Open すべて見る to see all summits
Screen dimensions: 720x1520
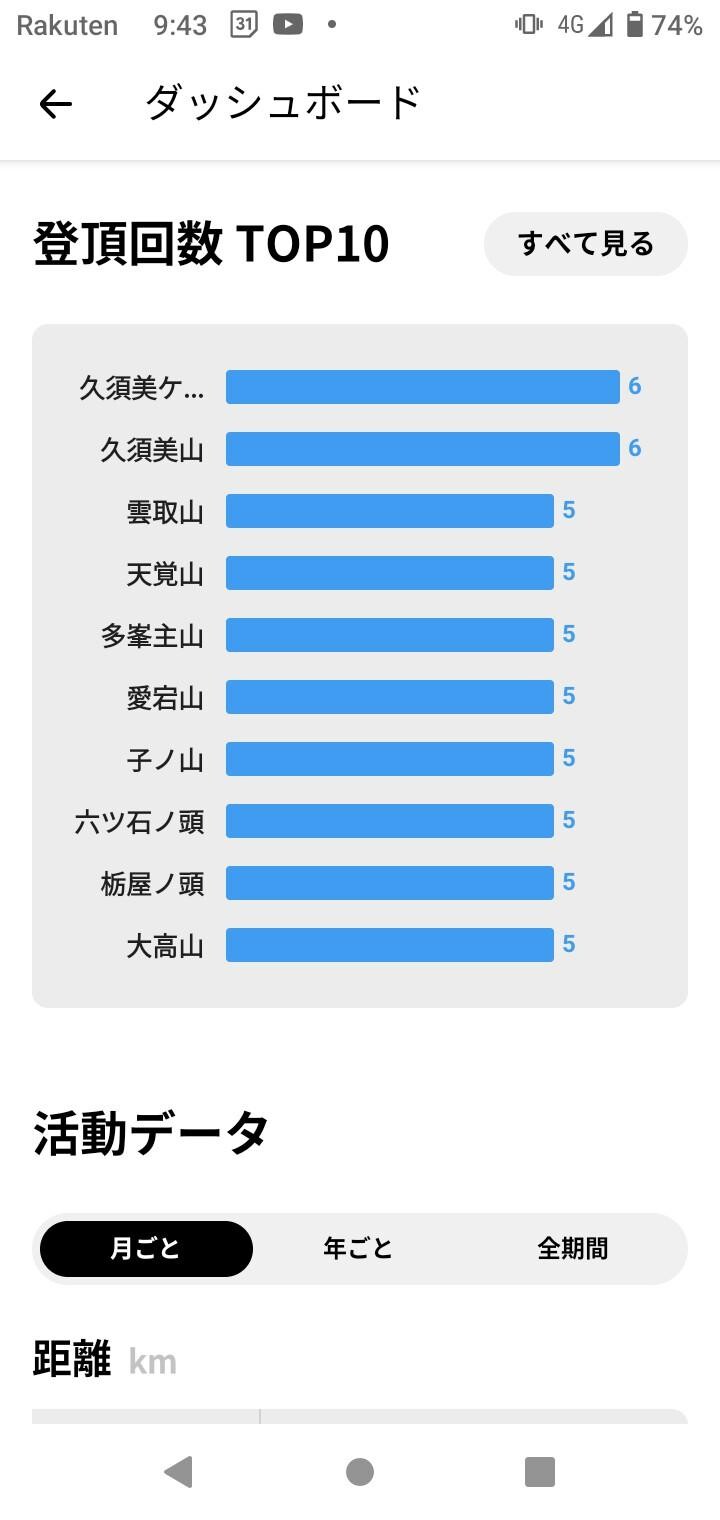click(x=586, y=243)
